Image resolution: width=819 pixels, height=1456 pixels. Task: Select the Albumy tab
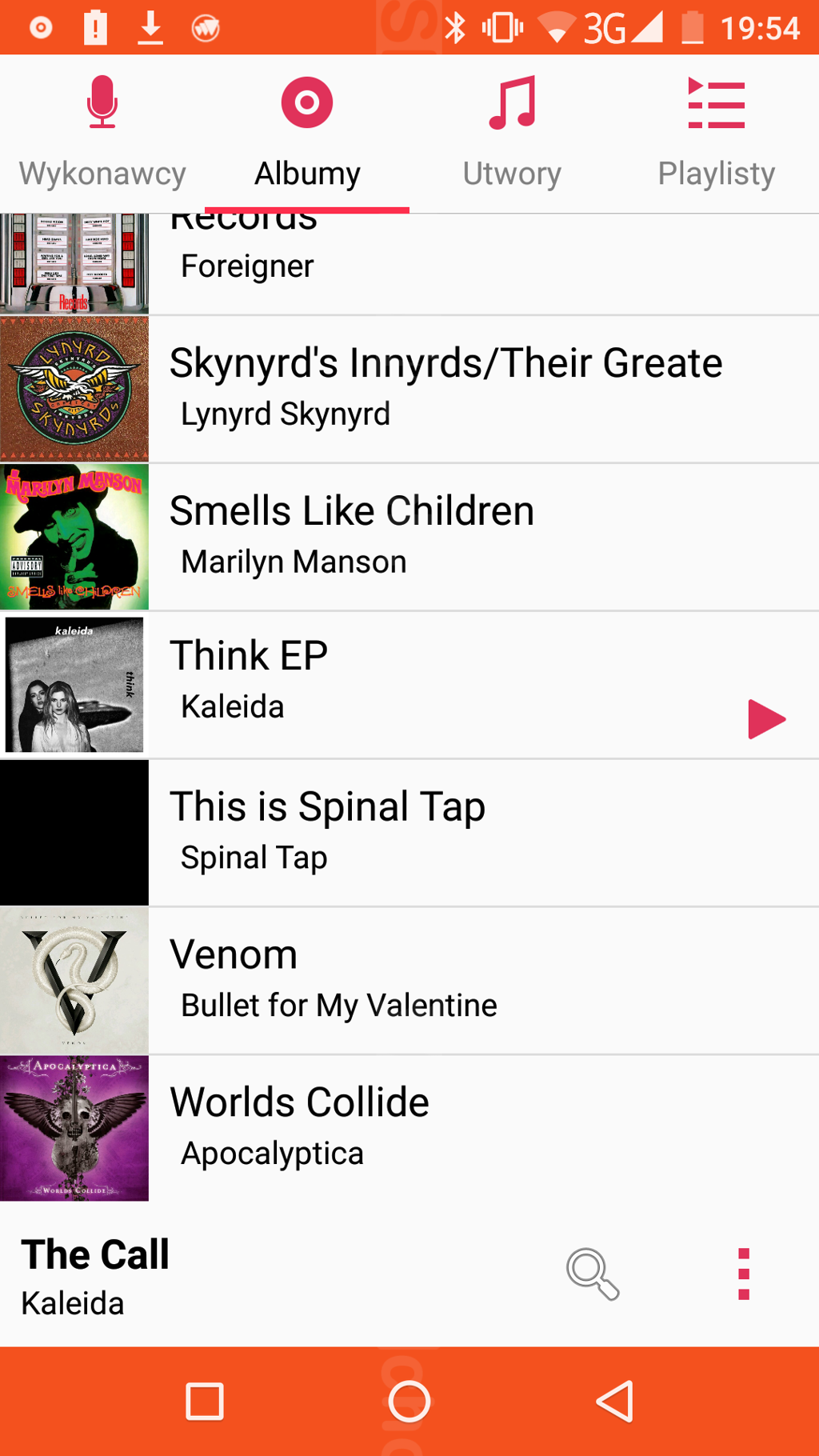click(x=307, y=134)
